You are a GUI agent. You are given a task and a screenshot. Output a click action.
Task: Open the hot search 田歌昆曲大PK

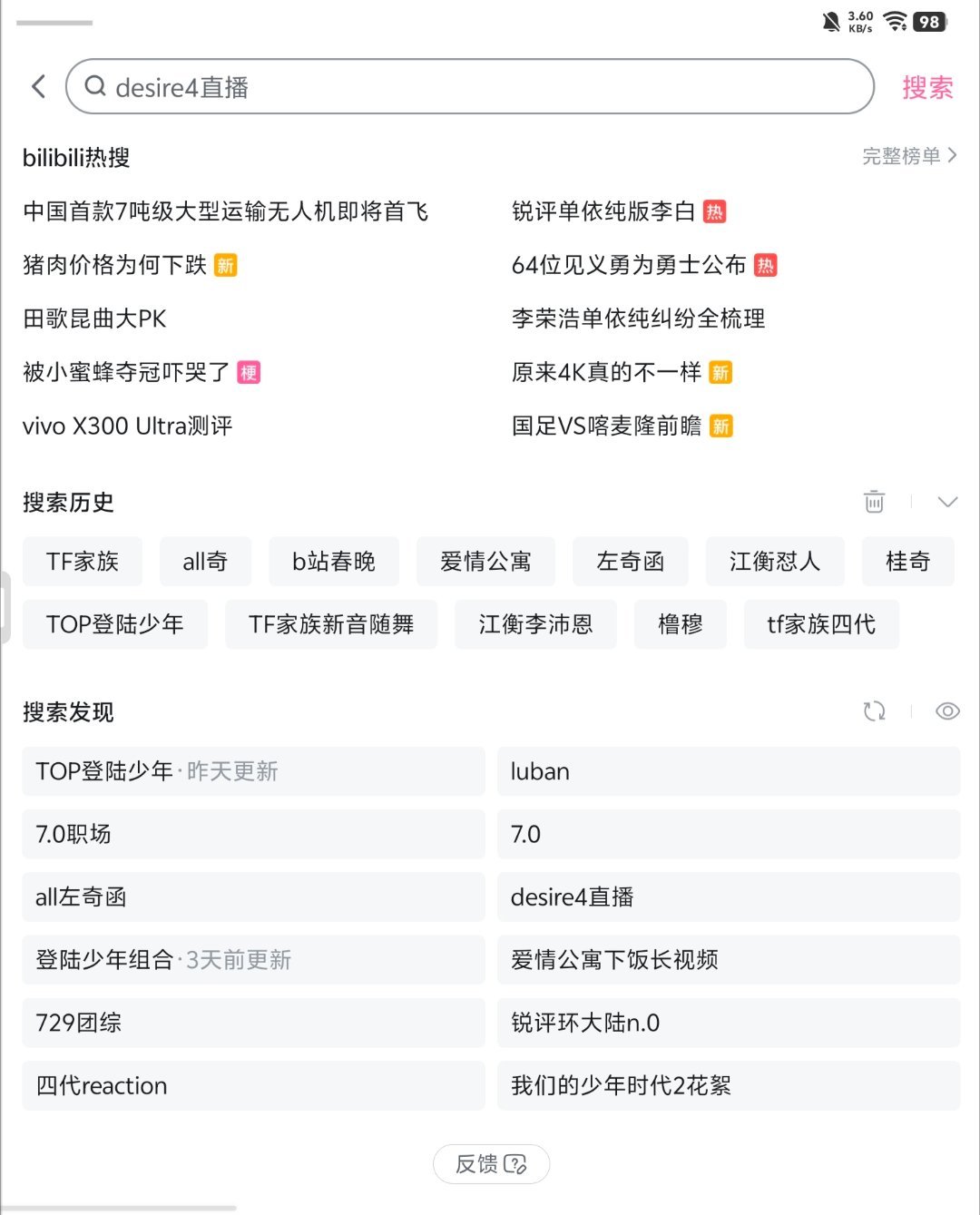coord(93,318)
